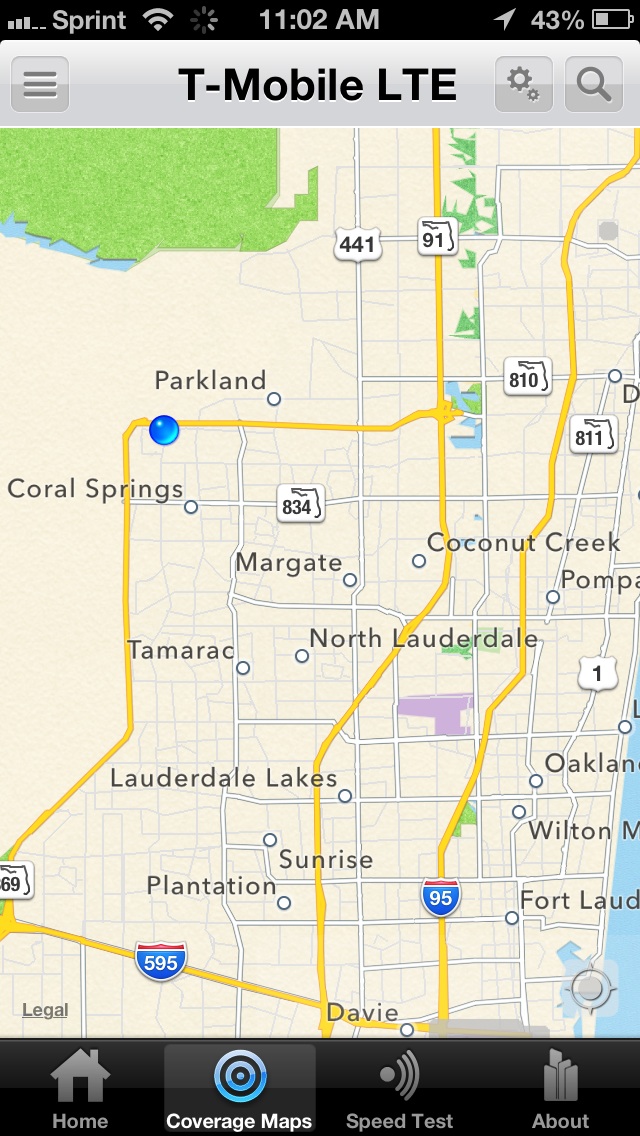The width and height of the screenshot is (640, 1136).
Task: Select the Coverage Maps tab
Action: click(240, 1088)
